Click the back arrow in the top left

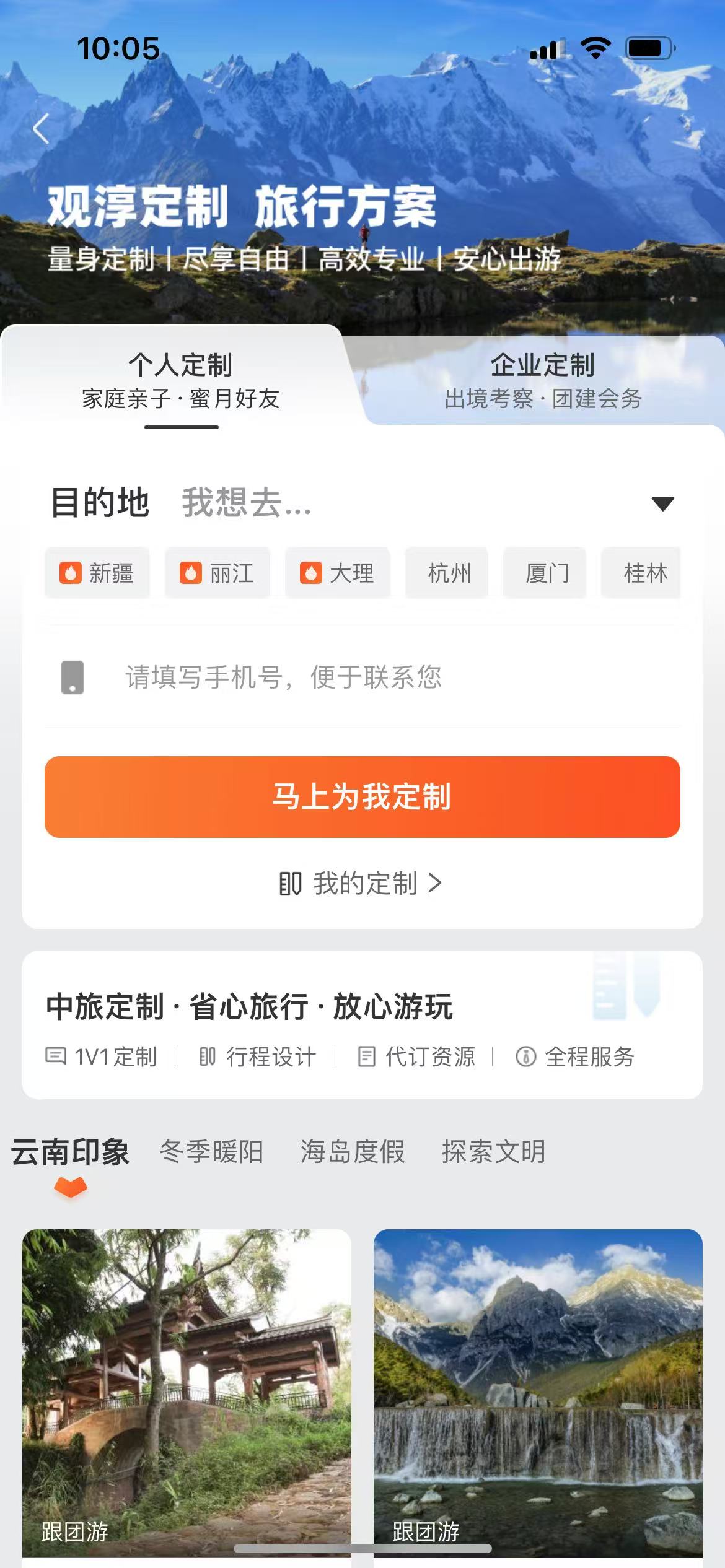[x=41, y=128]
